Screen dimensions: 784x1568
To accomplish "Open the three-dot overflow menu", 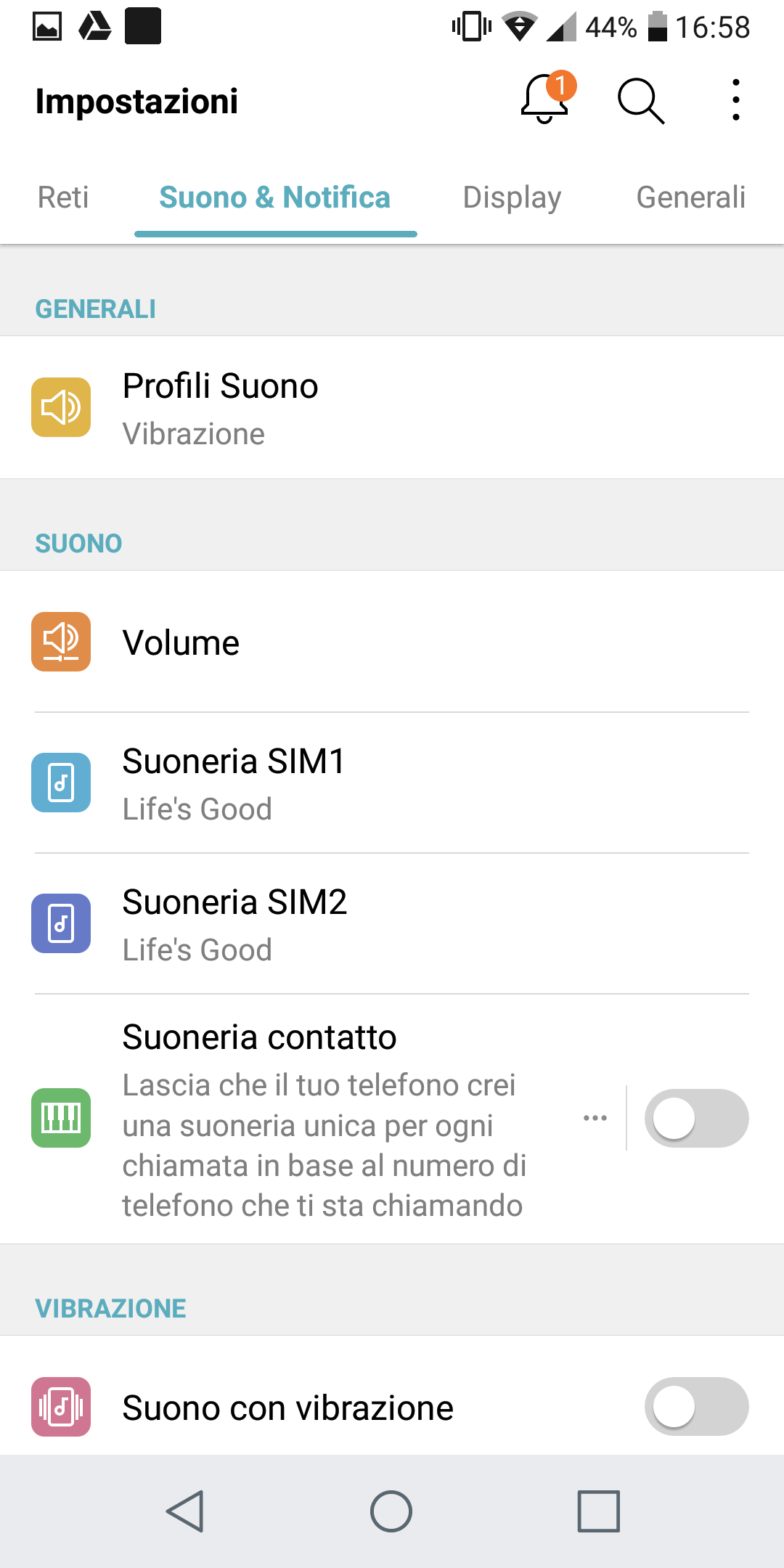I will click(736, 100).
